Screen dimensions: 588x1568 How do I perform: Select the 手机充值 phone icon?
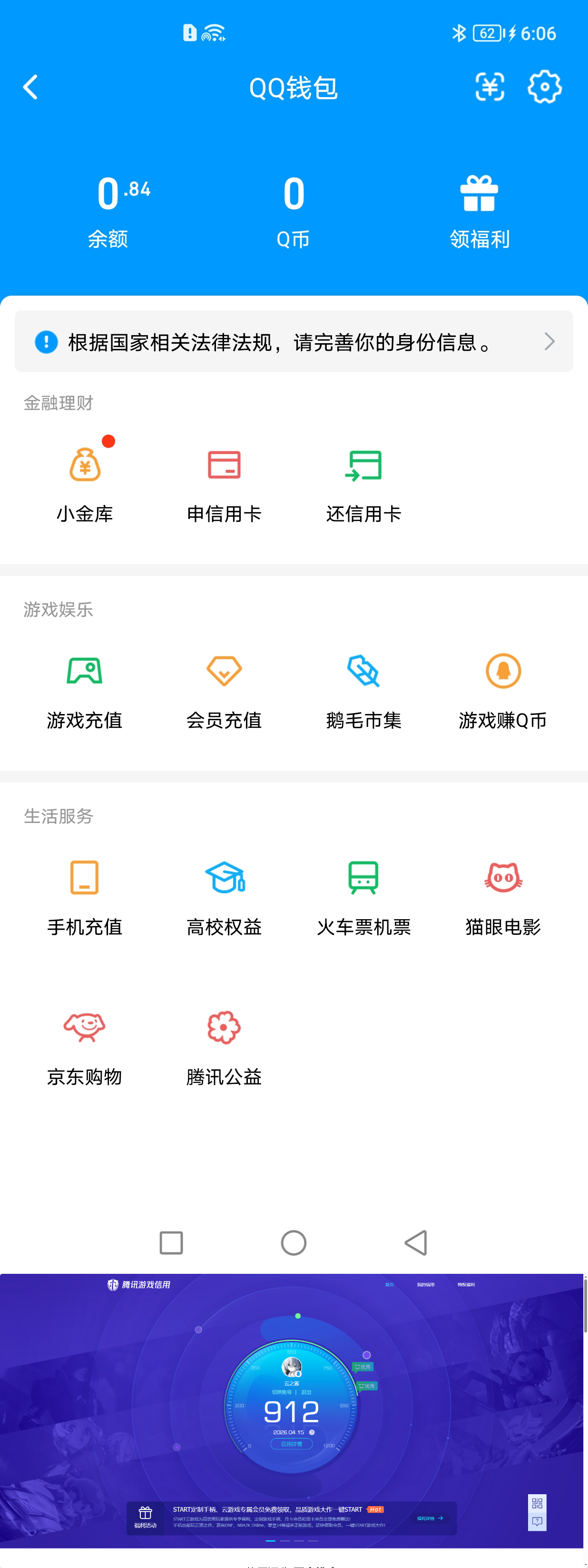[85, 878]
